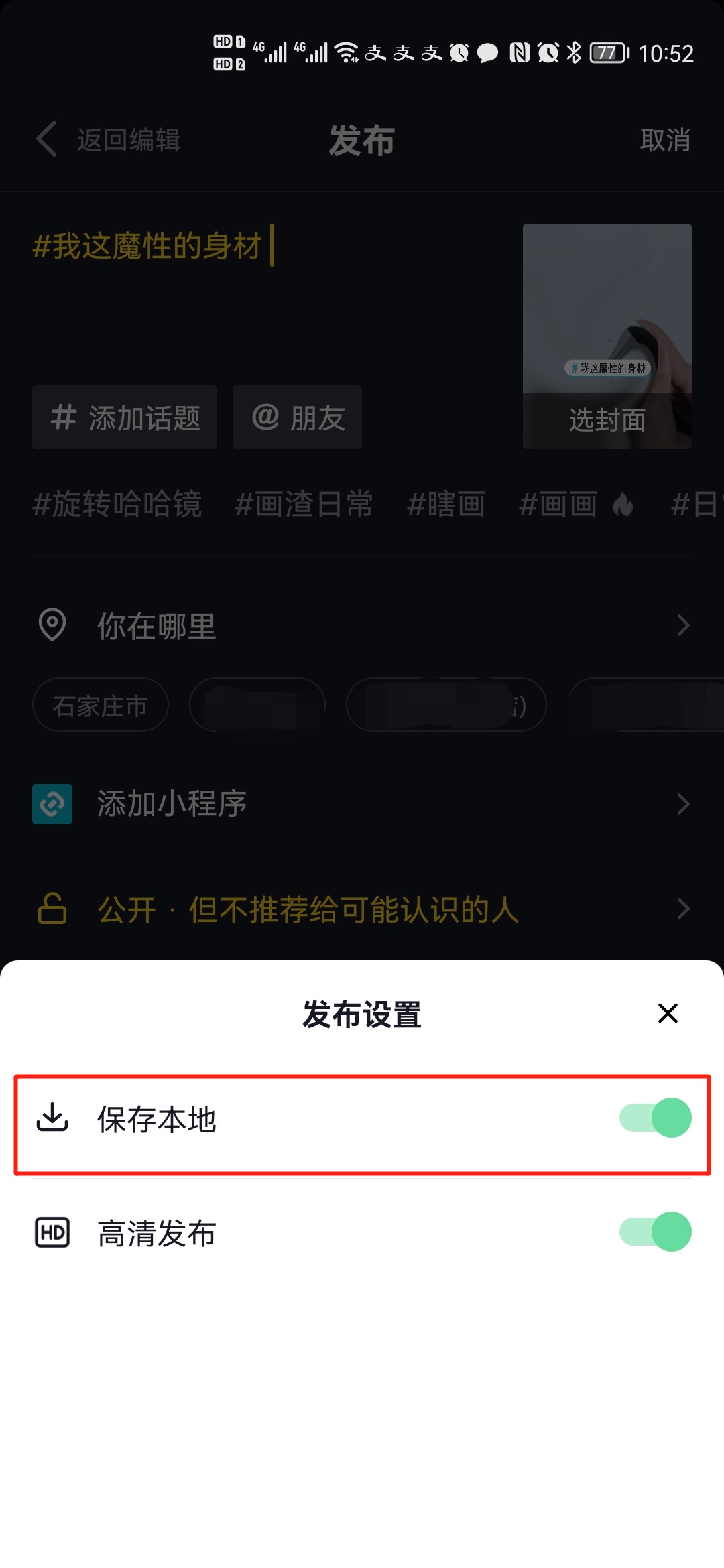Viewport: 724px width, 1568px height.
Task: Go back via 返回编辑
Action: 109,139
